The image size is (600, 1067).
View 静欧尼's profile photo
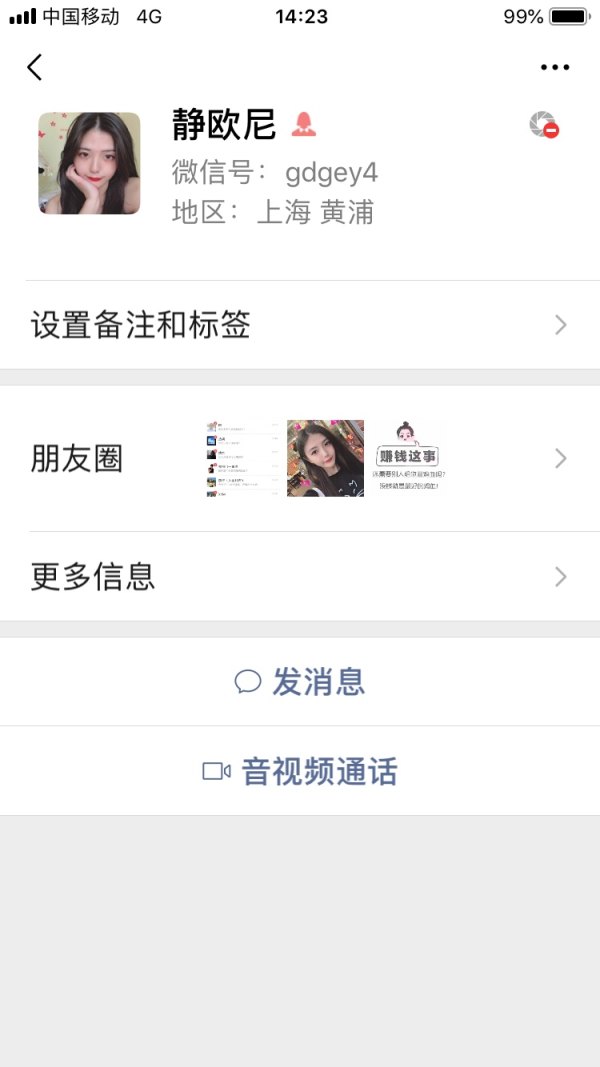pos(89,163)
